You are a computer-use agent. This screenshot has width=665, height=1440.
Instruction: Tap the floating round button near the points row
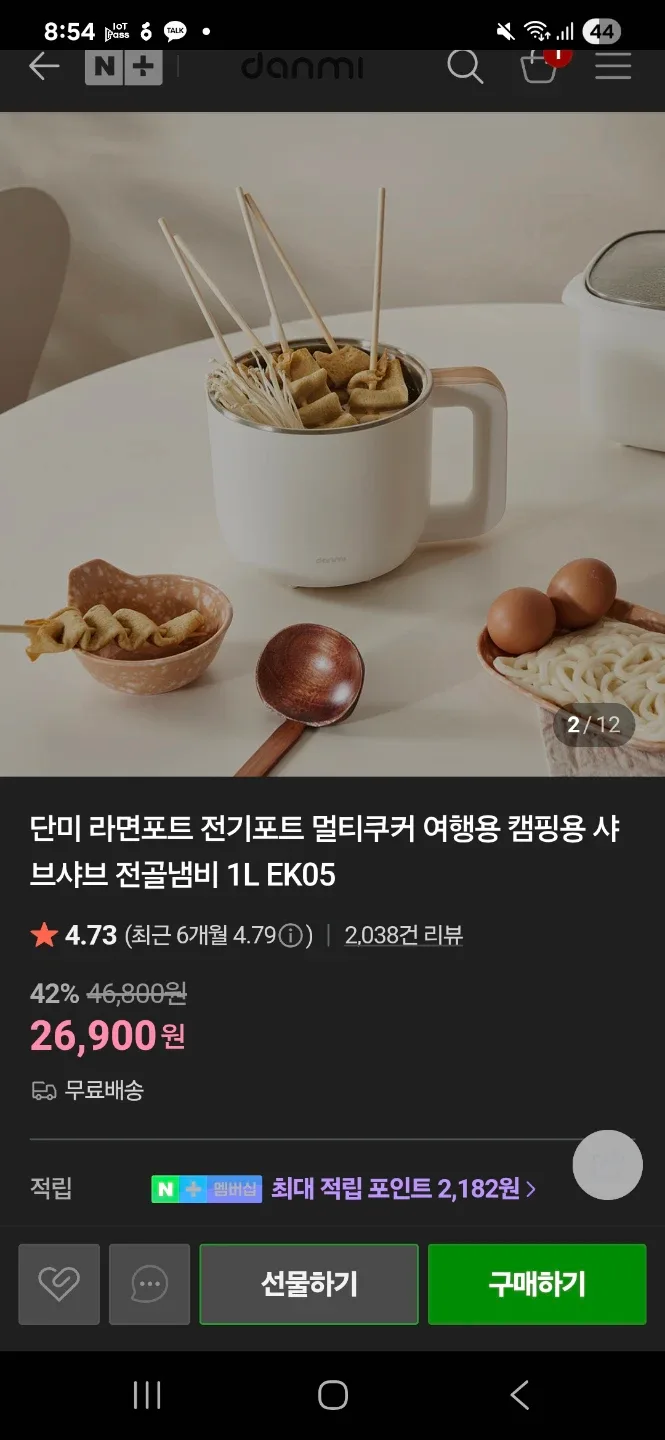[607, 1165]
